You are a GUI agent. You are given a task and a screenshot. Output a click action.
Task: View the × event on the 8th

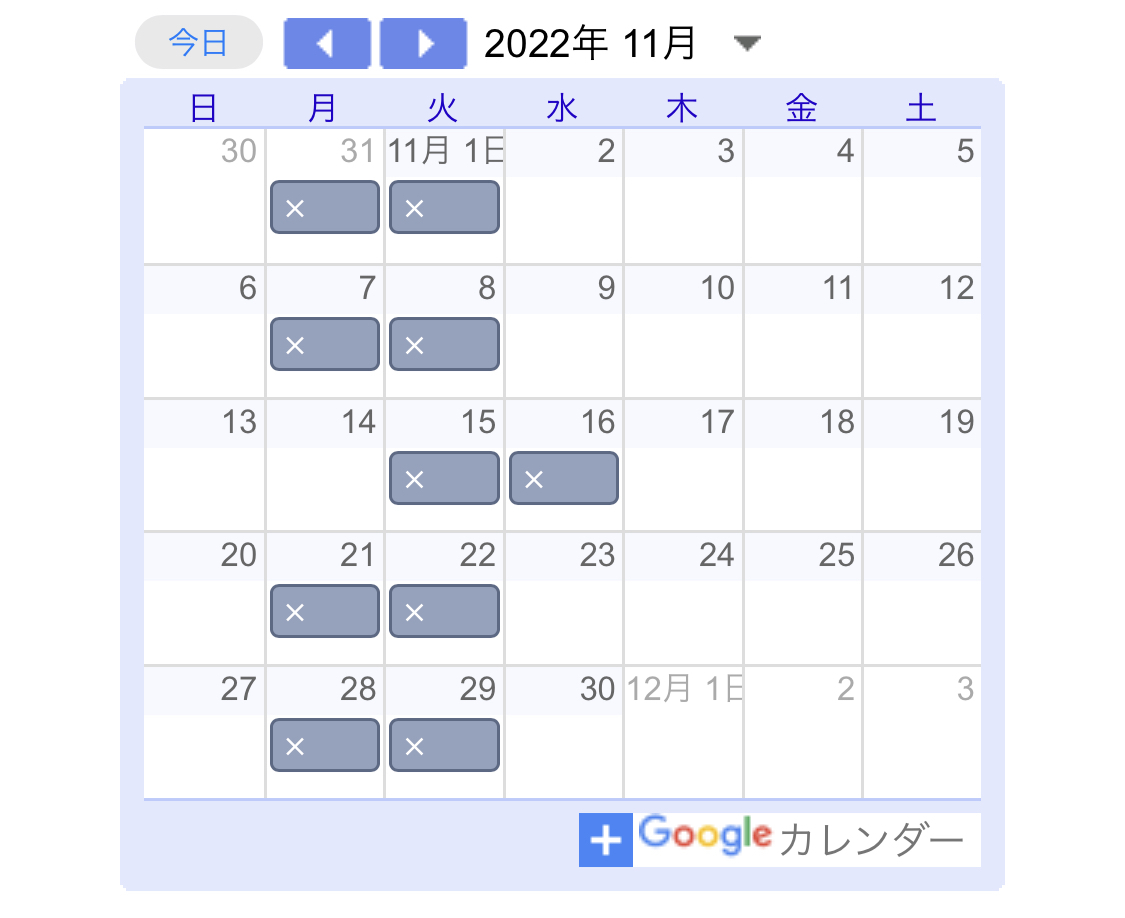(x=444, y=345)
